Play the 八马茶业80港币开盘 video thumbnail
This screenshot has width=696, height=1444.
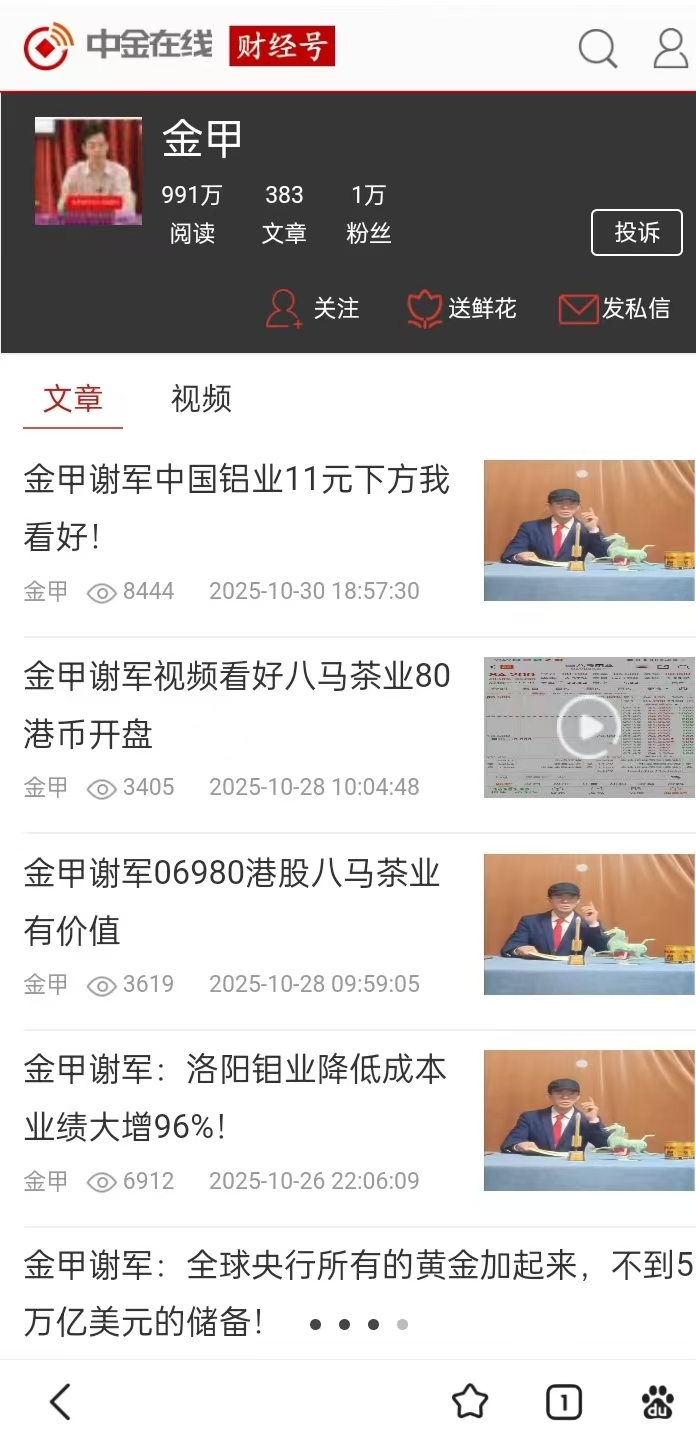coord(588,727)
